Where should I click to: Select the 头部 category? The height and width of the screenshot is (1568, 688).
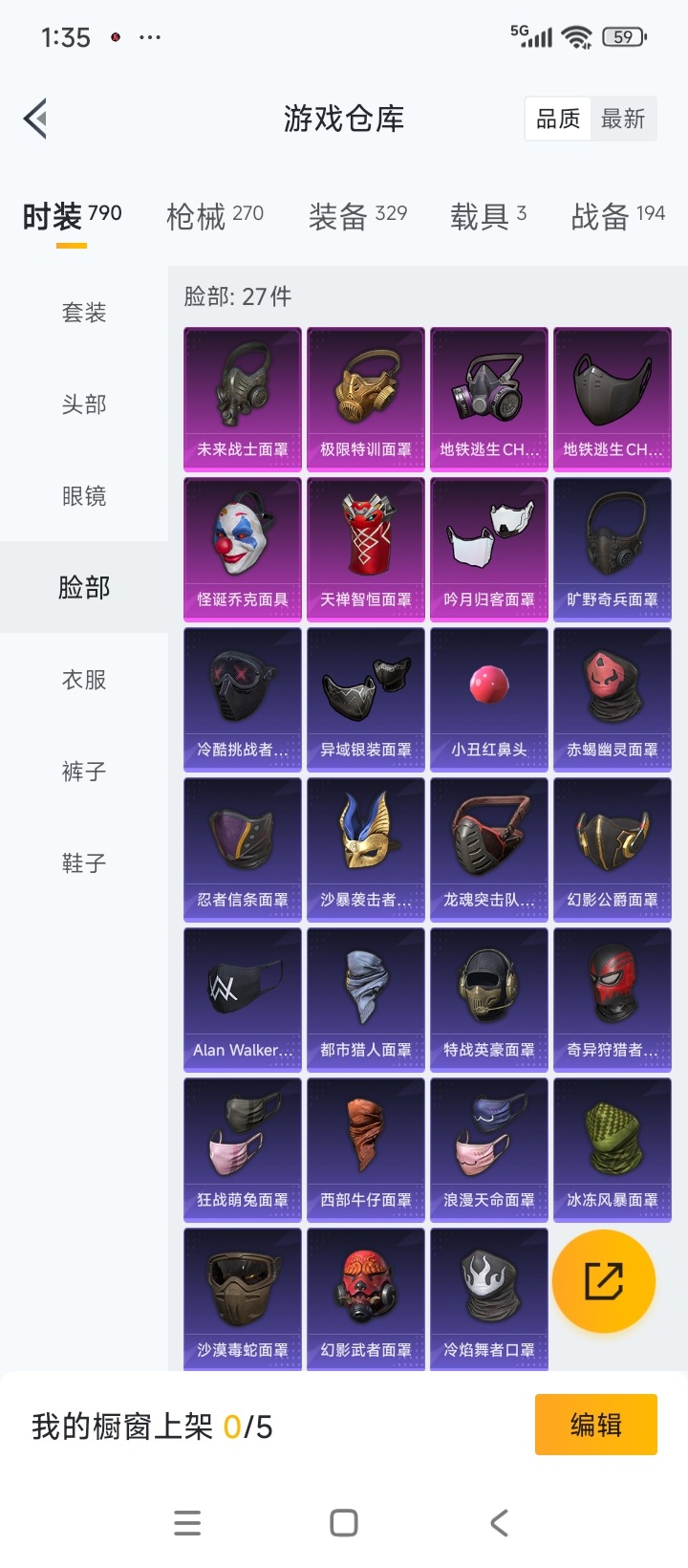click(x=84, y=404)
